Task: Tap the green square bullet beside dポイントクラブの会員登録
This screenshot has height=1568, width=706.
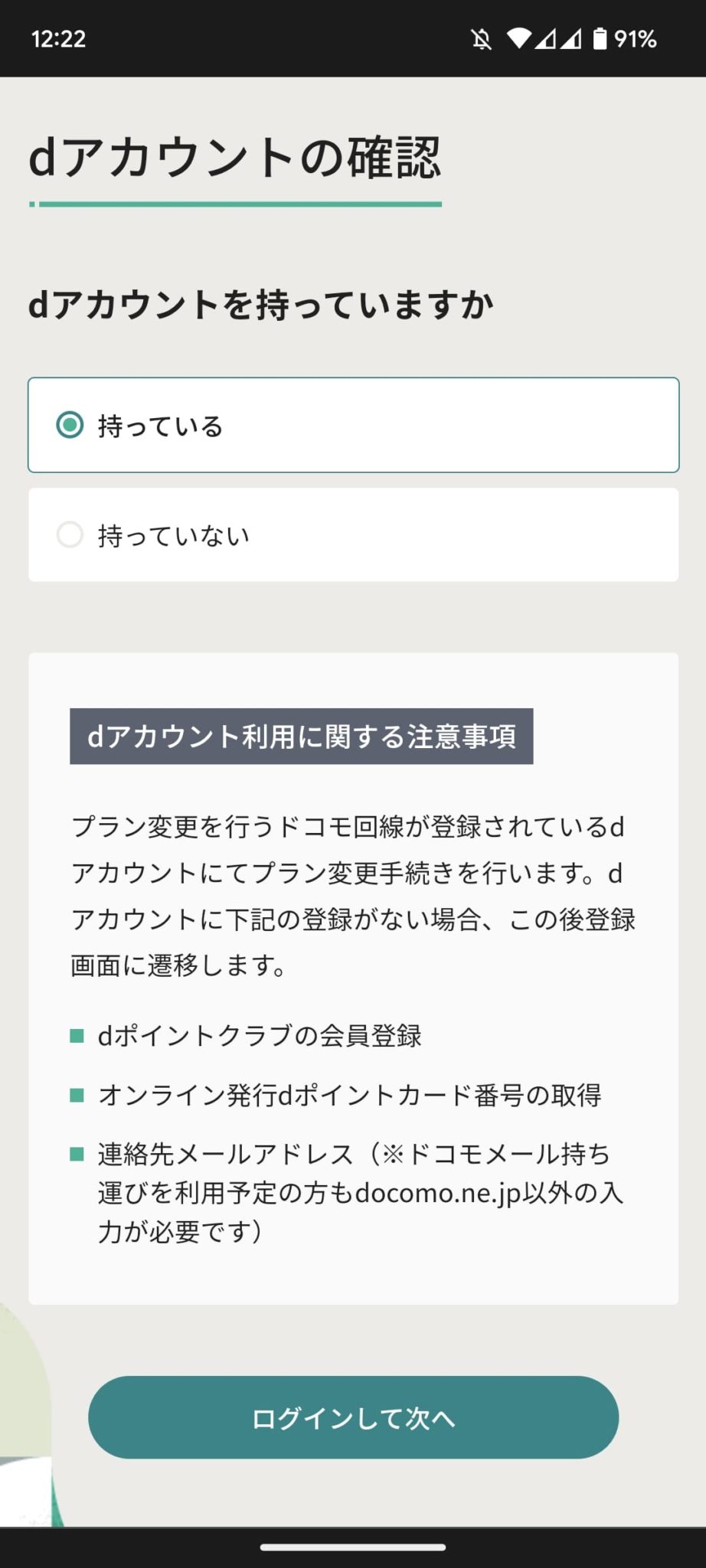Action: pyautogui.click(x=77, y=1035)
